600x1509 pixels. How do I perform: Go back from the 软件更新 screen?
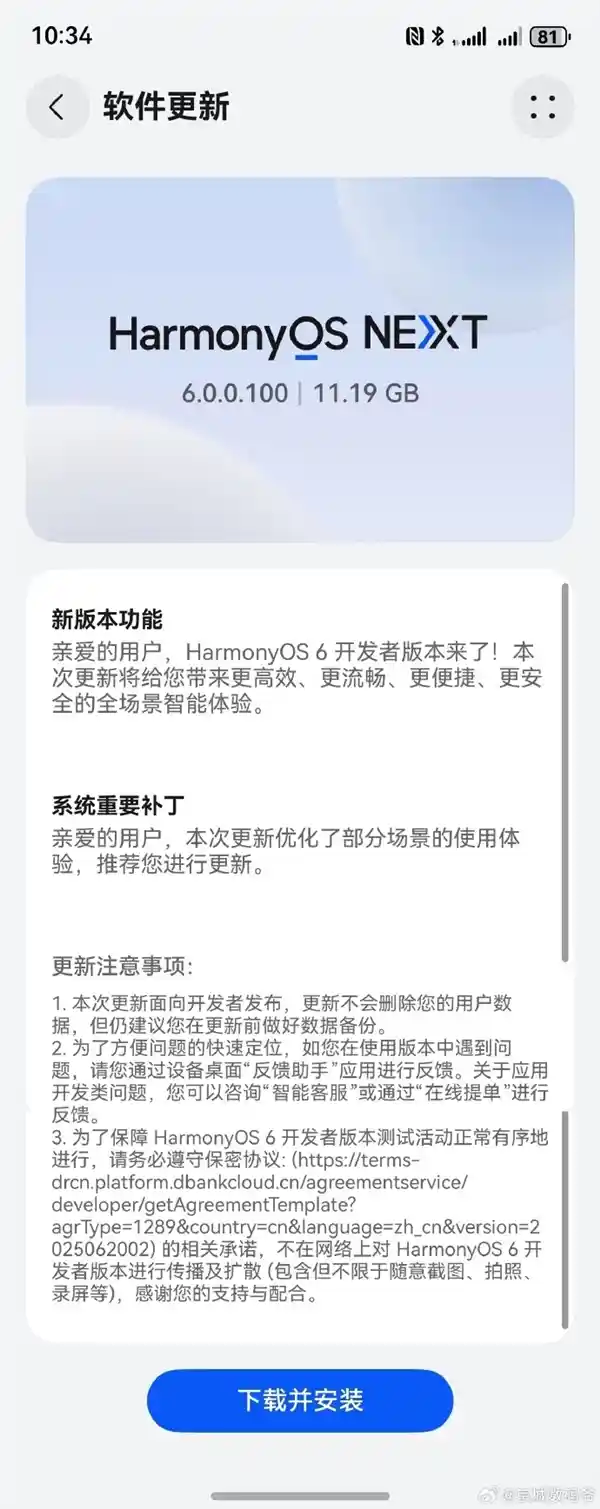[x=57, y=107]
